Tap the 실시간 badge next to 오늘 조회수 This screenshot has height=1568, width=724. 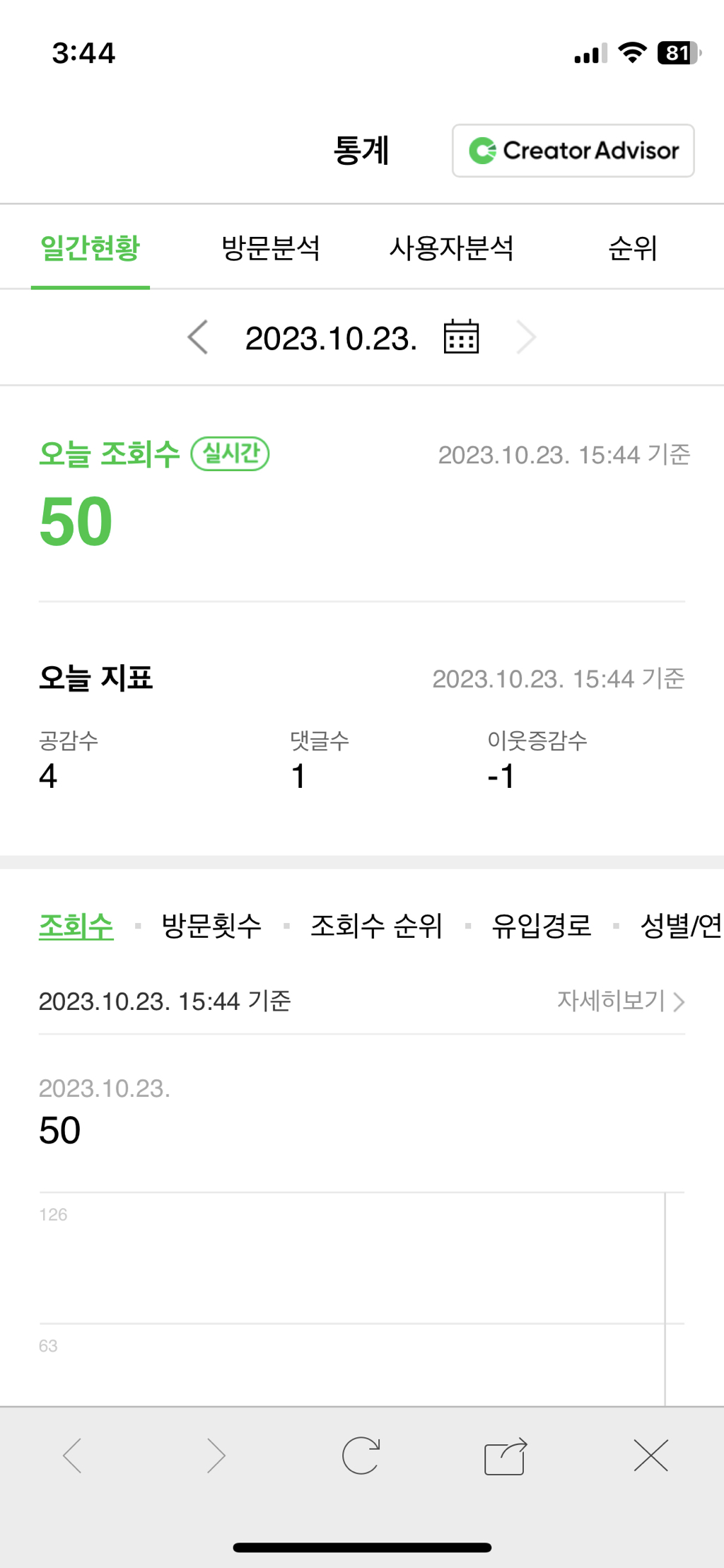pyautogui.click(x=230, y=455)
